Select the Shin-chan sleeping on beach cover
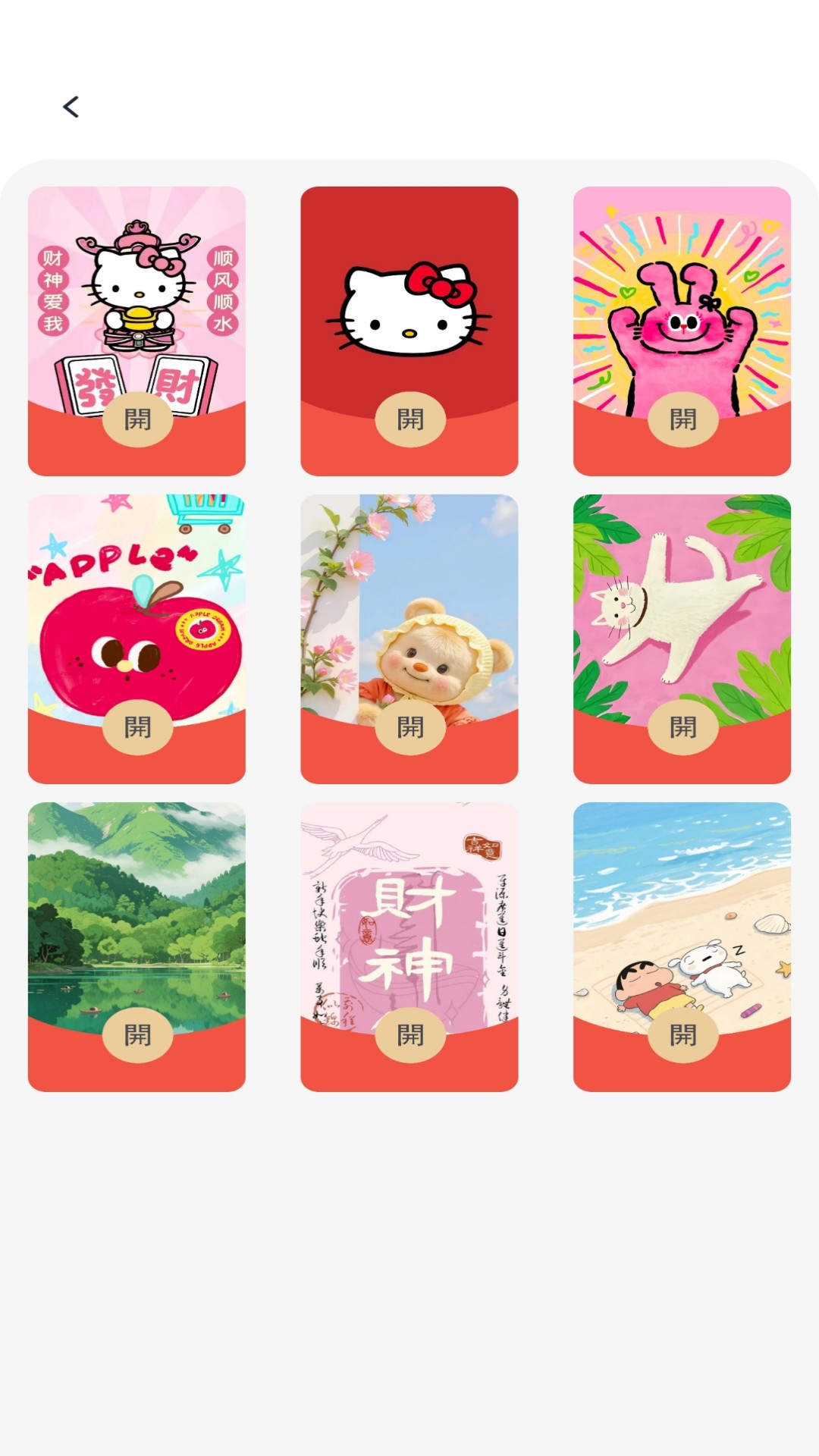This screenshot has width=819, height=1456. (681, 910)
